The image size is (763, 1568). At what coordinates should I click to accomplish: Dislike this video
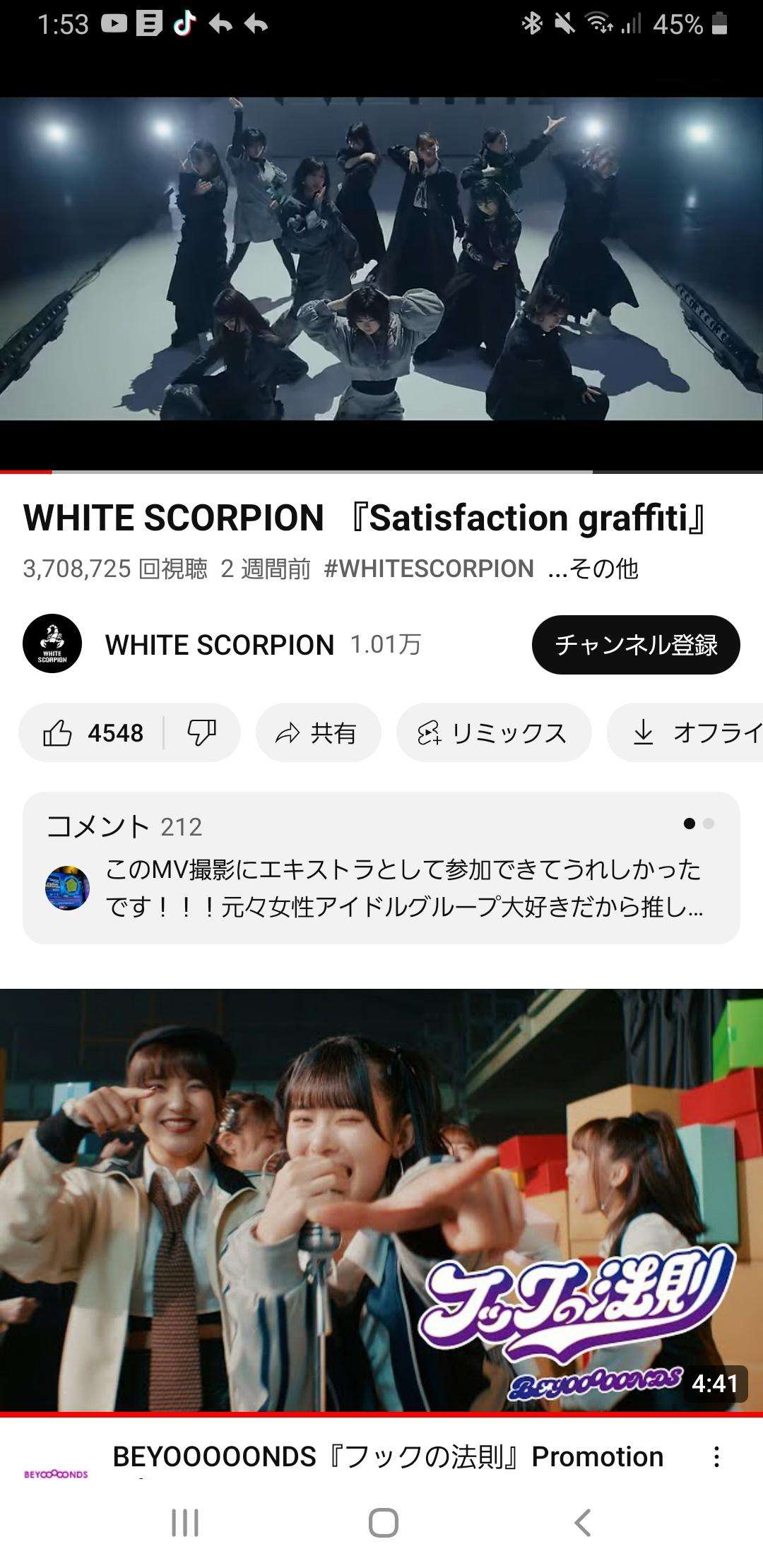[201, 733]
